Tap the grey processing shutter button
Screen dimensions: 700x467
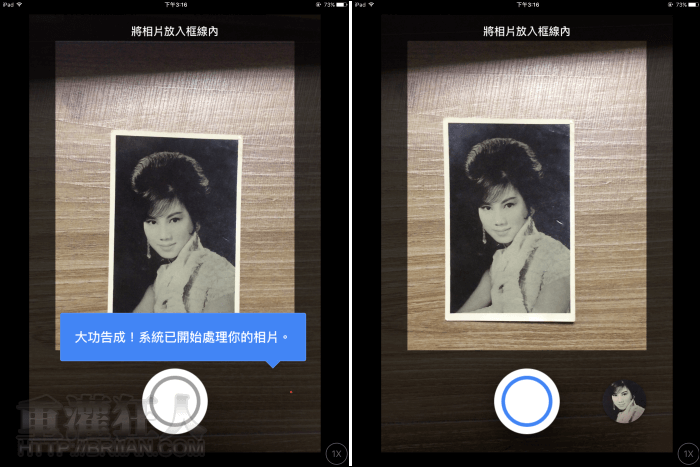175,401
